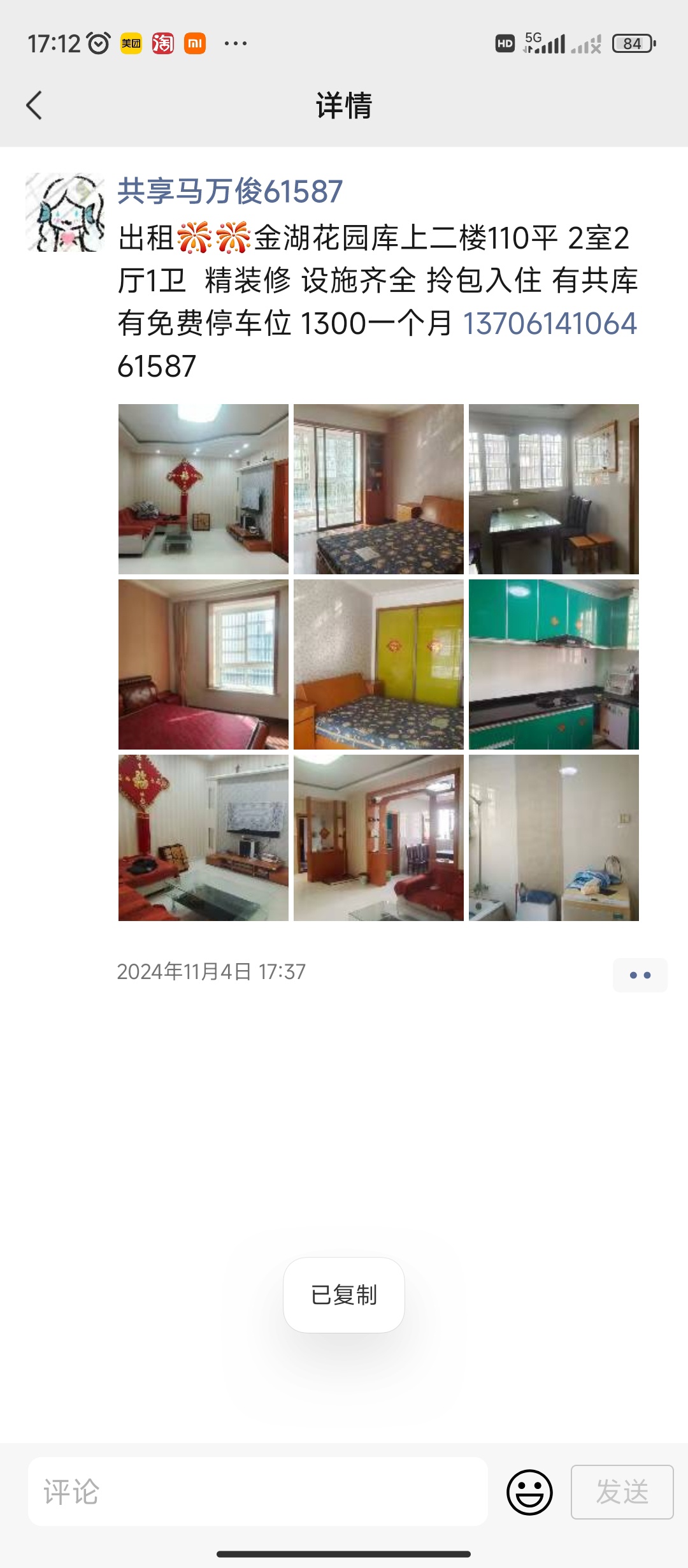The height and width of the screenshot is (1568, 688).
Task: Tap the poster's avatar picture
Action: [x=64, y=212]
